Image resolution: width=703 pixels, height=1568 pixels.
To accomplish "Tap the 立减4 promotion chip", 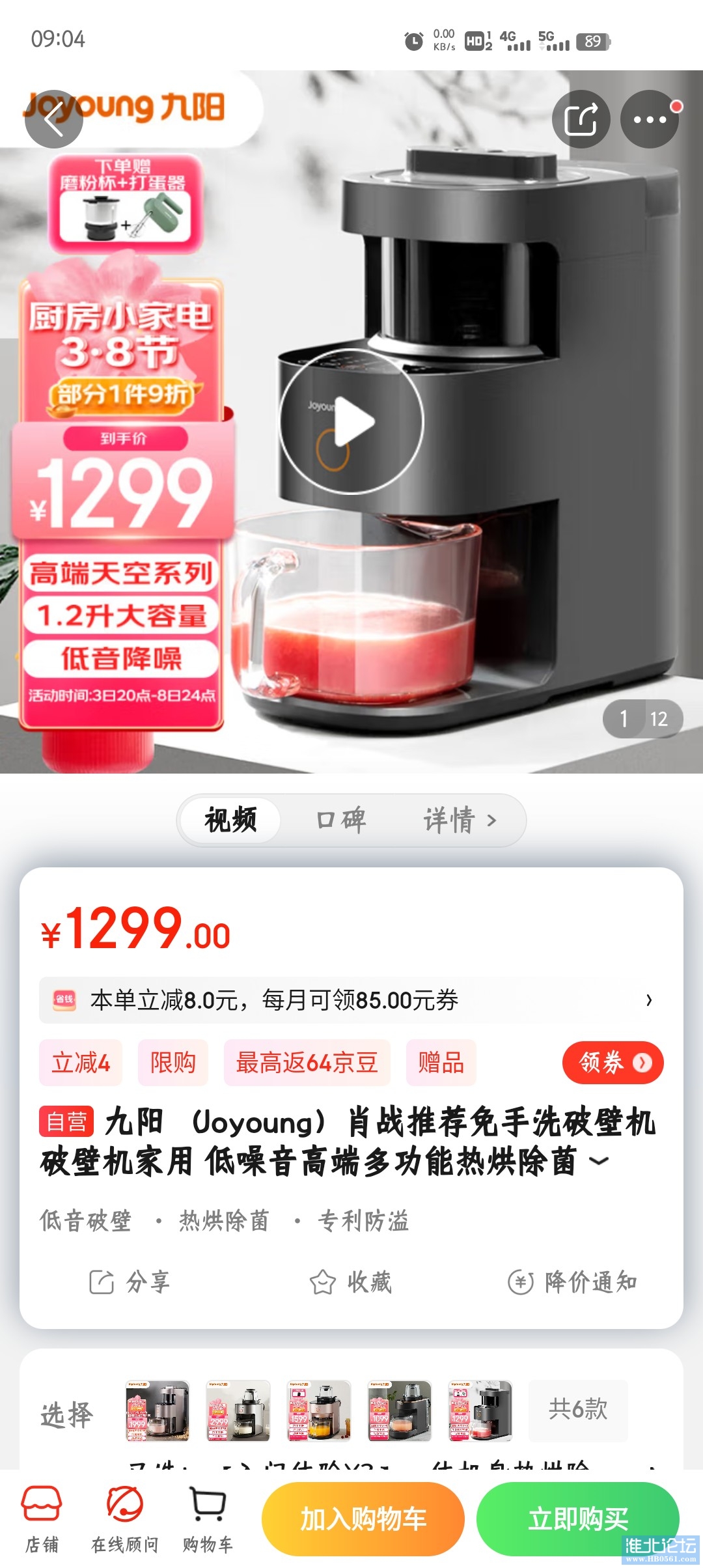I will [81, 1063].
